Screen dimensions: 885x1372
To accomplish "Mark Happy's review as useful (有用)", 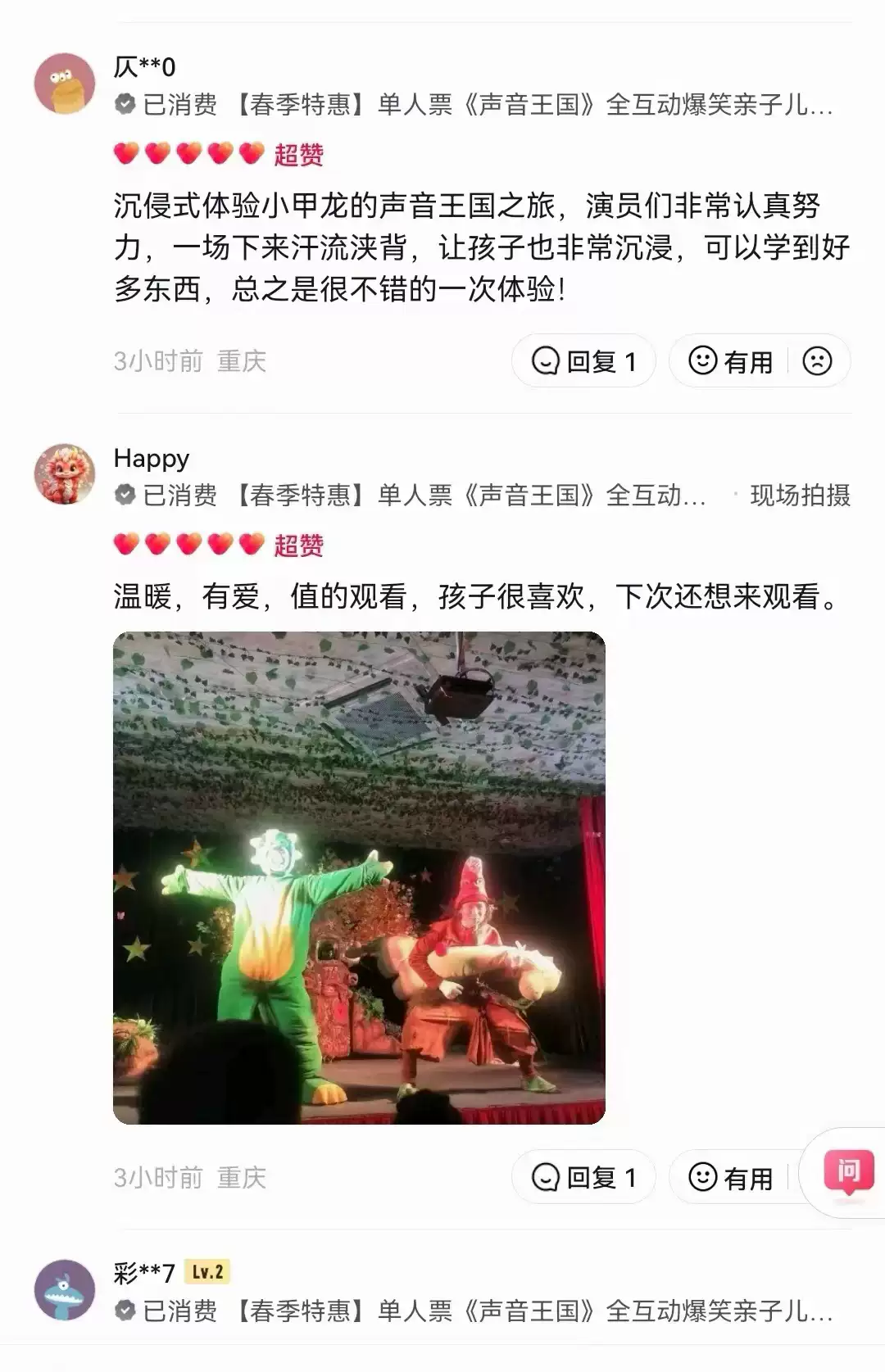I will [x=731, y=1178].
